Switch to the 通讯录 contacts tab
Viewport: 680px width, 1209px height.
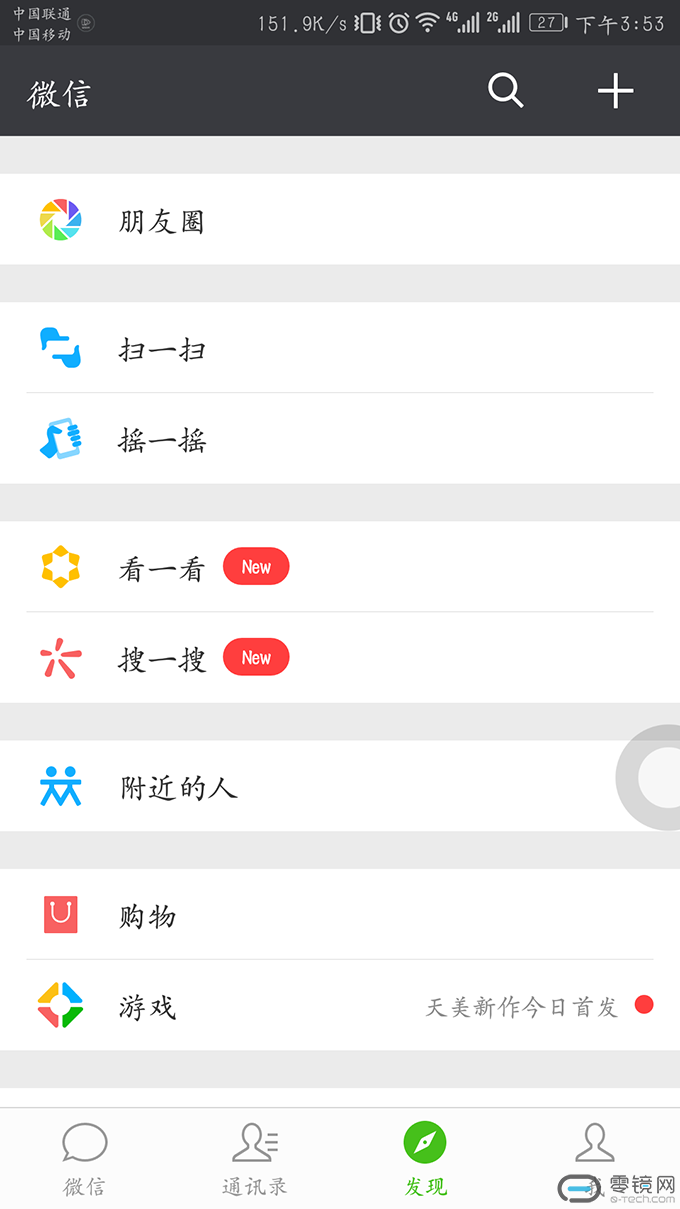[x=255, y=1159]
